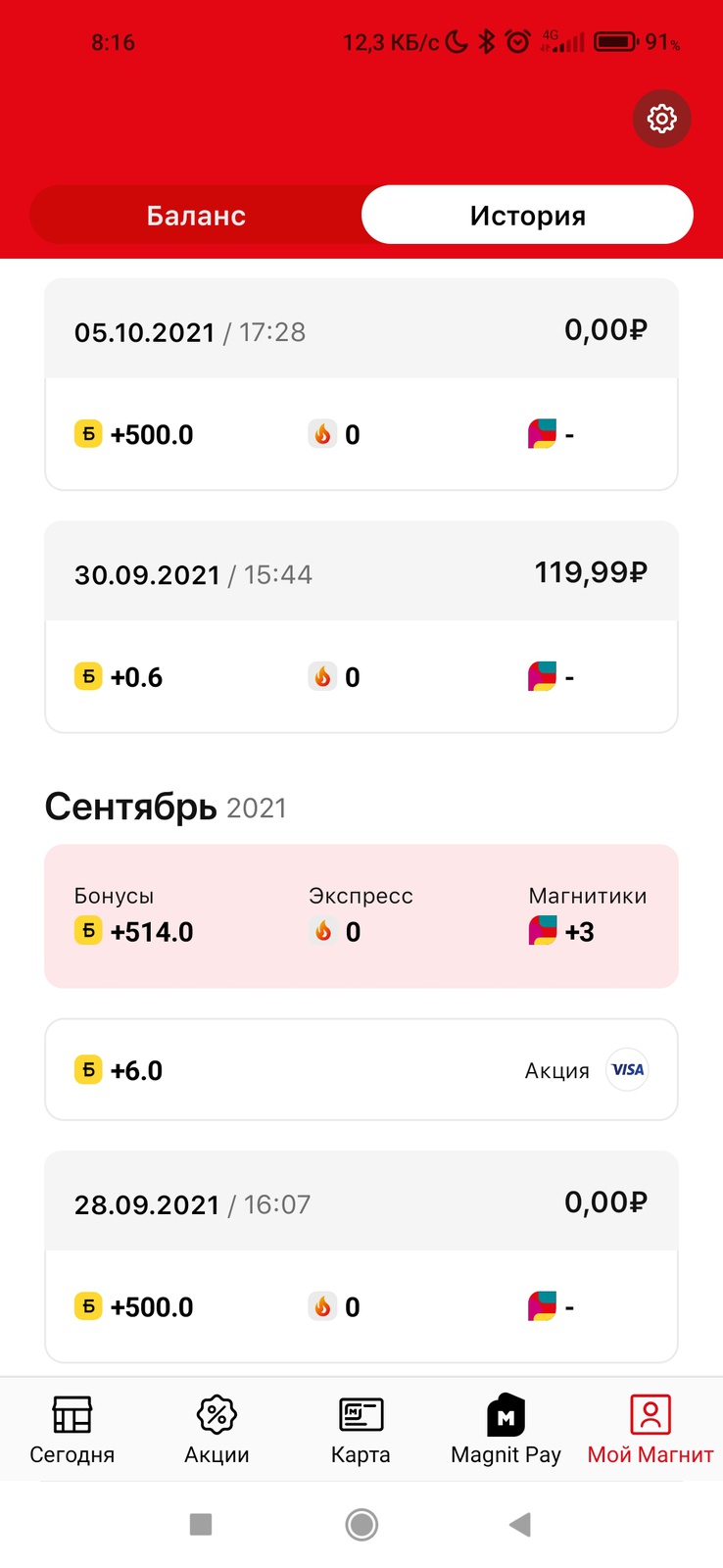Open the settings gear icon
The height and width of the screenshot is (1568, 723).
(x=662, y=119)
